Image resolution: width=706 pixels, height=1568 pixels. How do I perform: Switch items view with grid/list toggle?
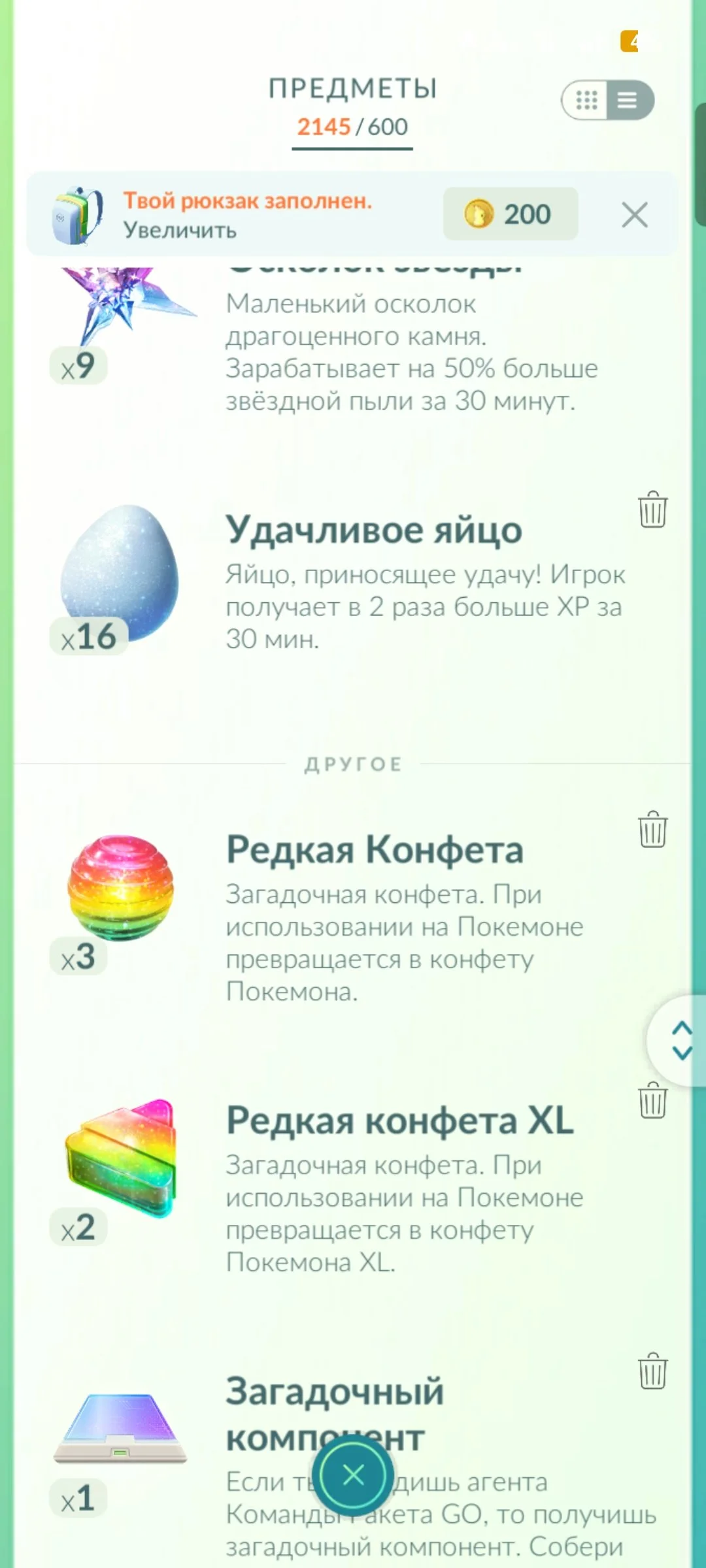[607, 100]
